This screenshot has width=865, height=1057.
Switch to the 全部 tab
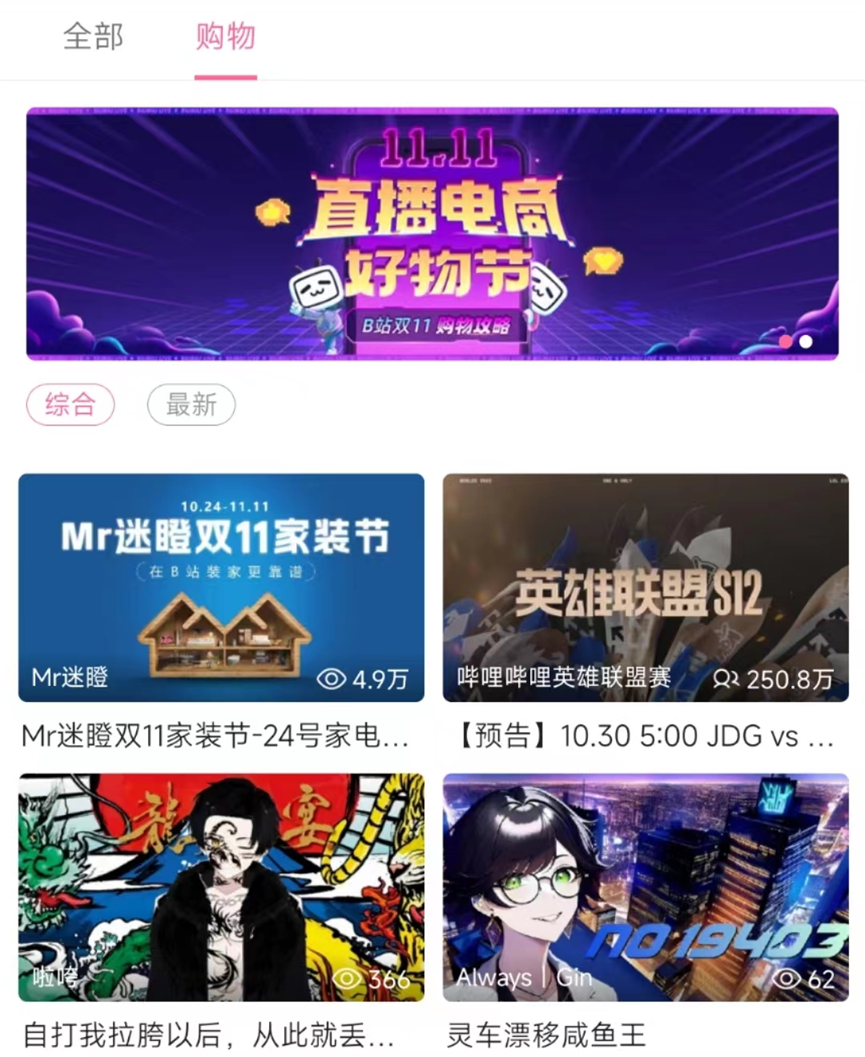(x=93, y=37)
